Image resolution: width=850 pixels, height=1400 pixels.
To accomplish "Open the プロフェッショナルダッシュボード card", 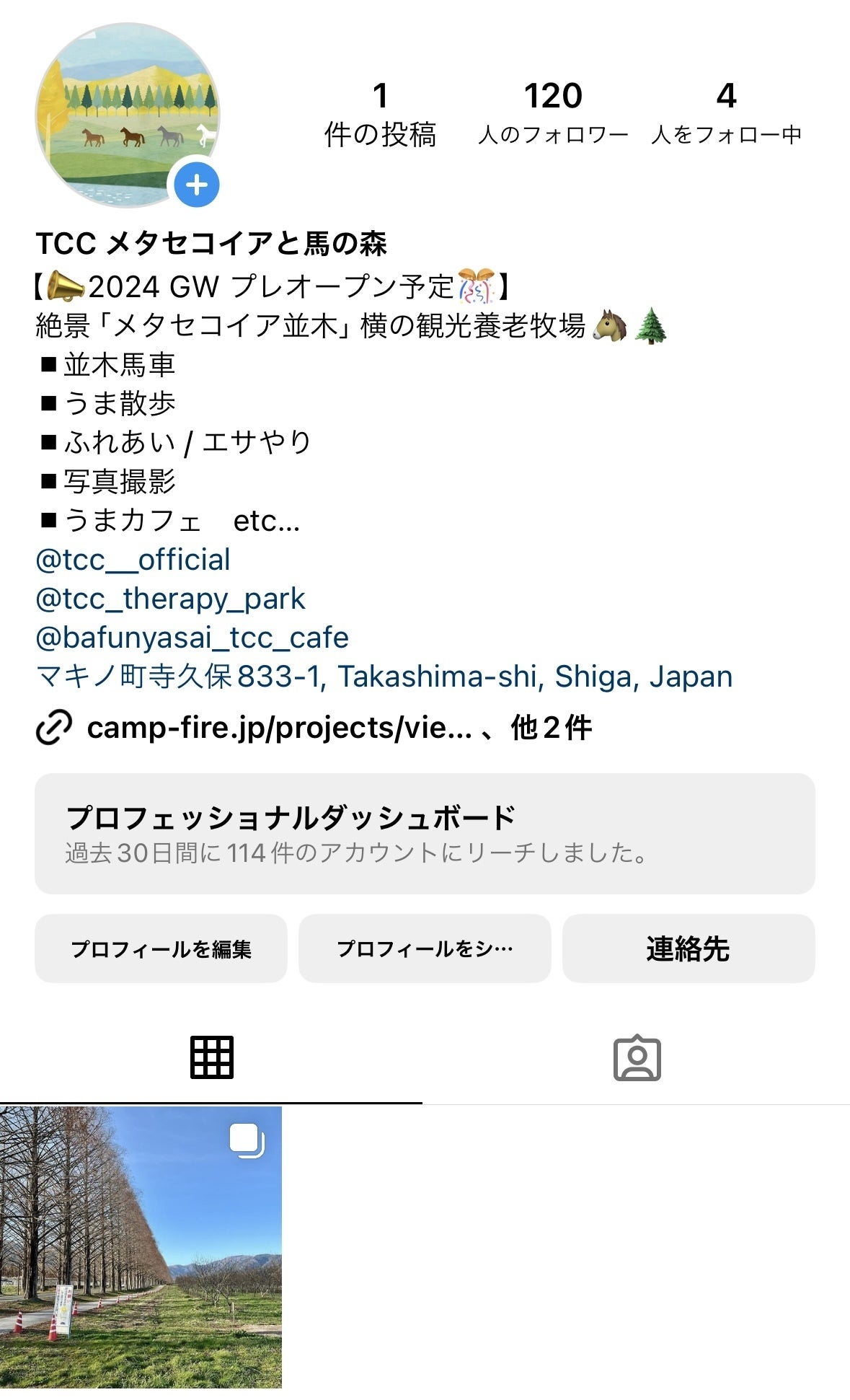I will (x=425, y=833).
